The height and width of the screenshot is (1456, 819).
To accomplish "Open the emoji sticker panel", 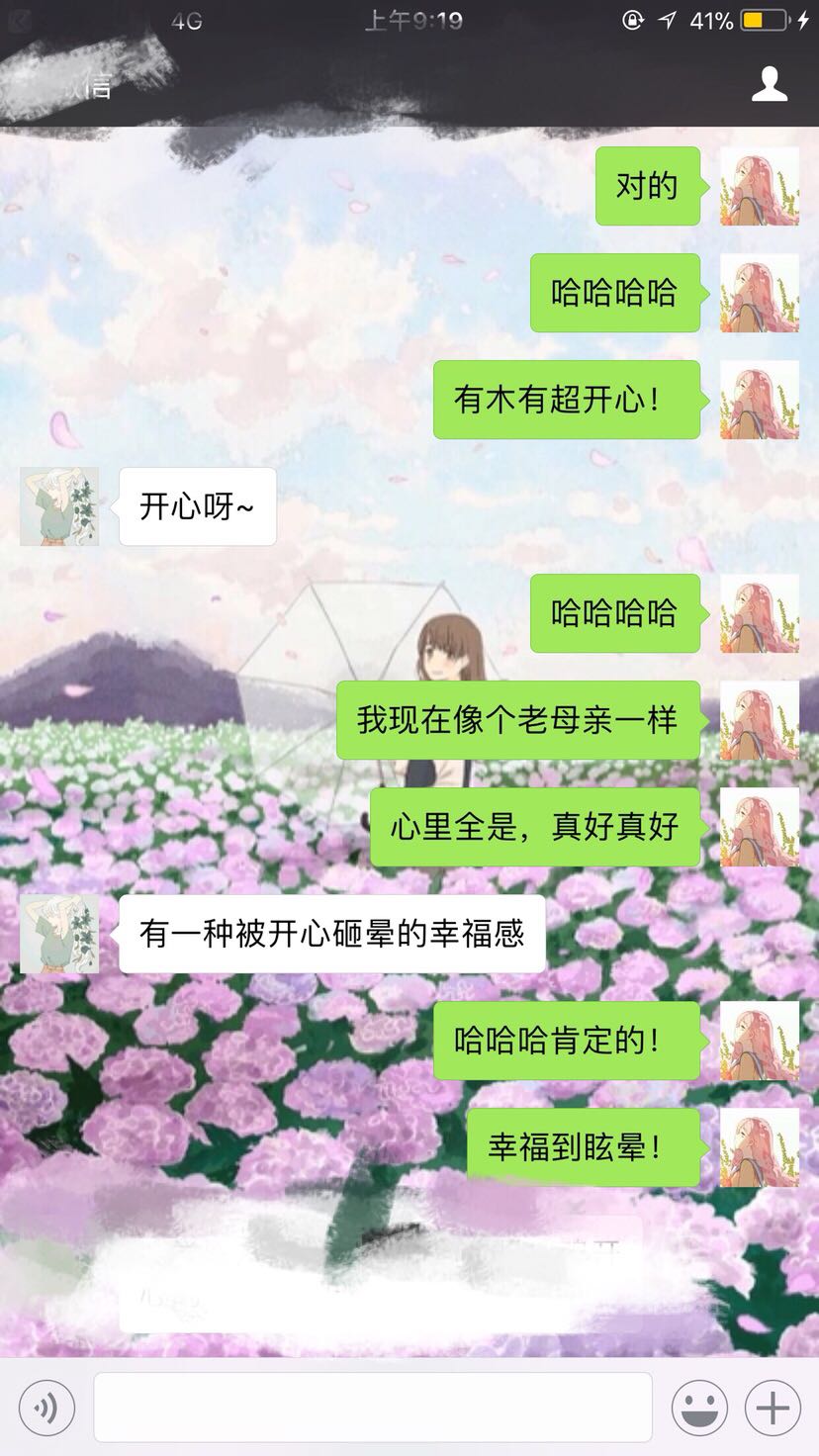I will 699,1406.
